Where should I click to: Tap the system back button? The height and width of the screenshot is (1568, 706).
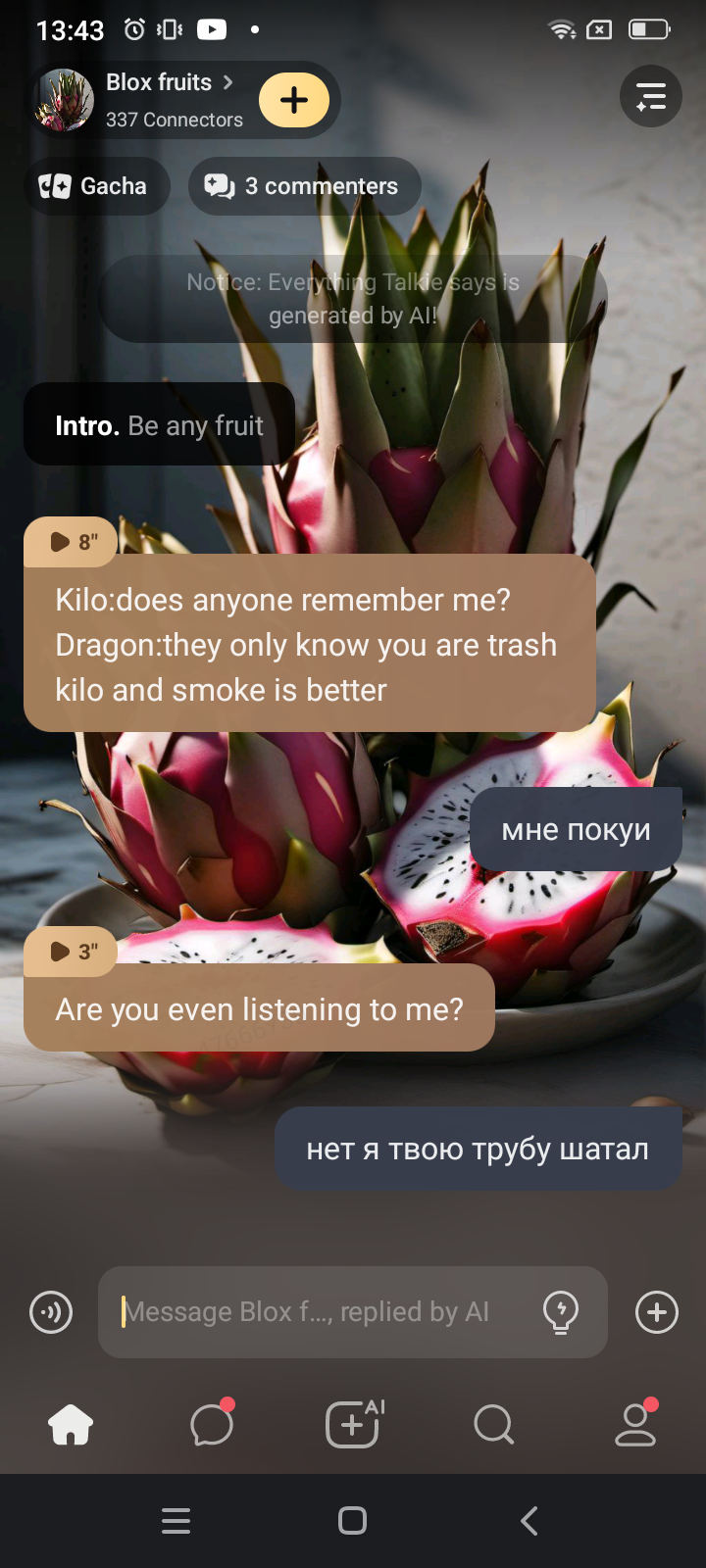pos(529,1521)
